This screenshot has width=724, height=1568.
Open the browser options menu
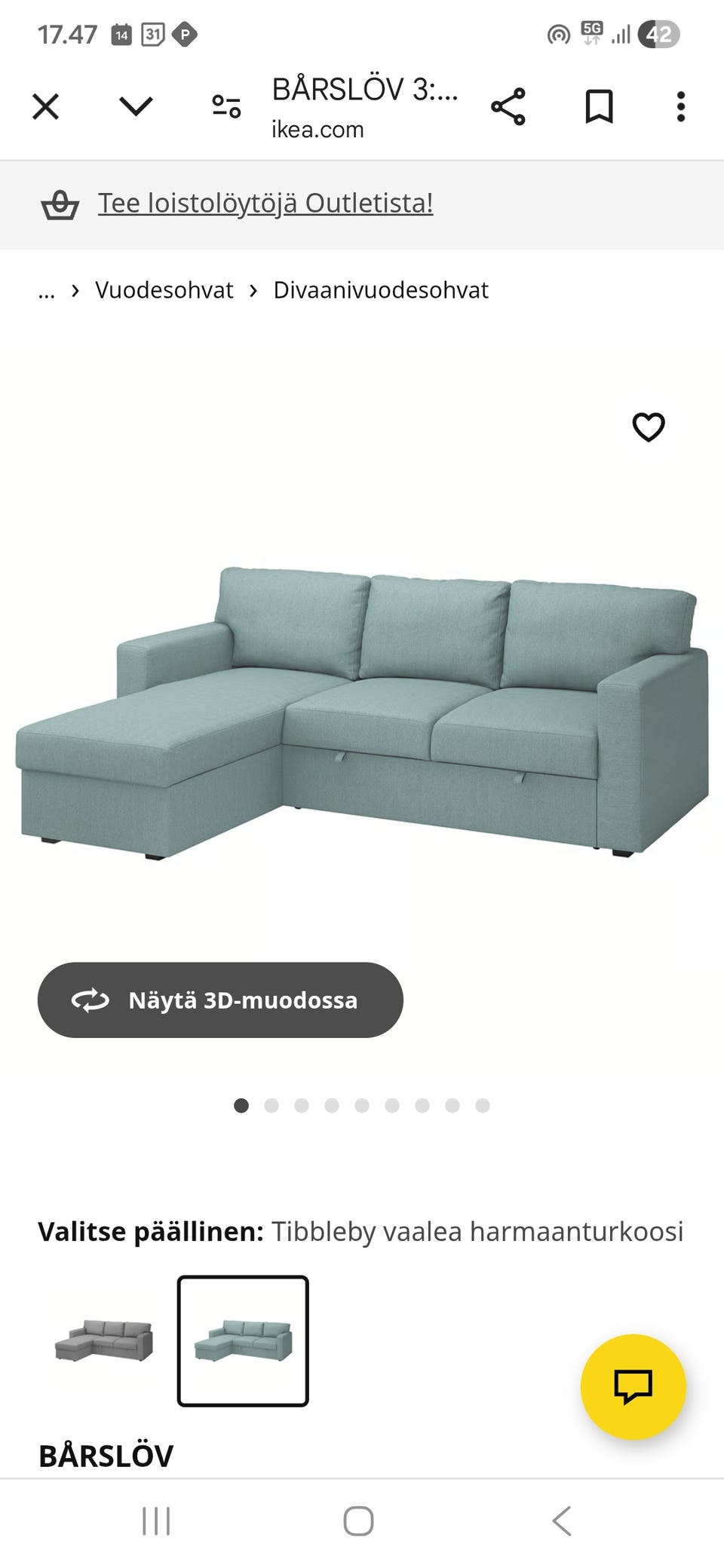tap(681, 106)
